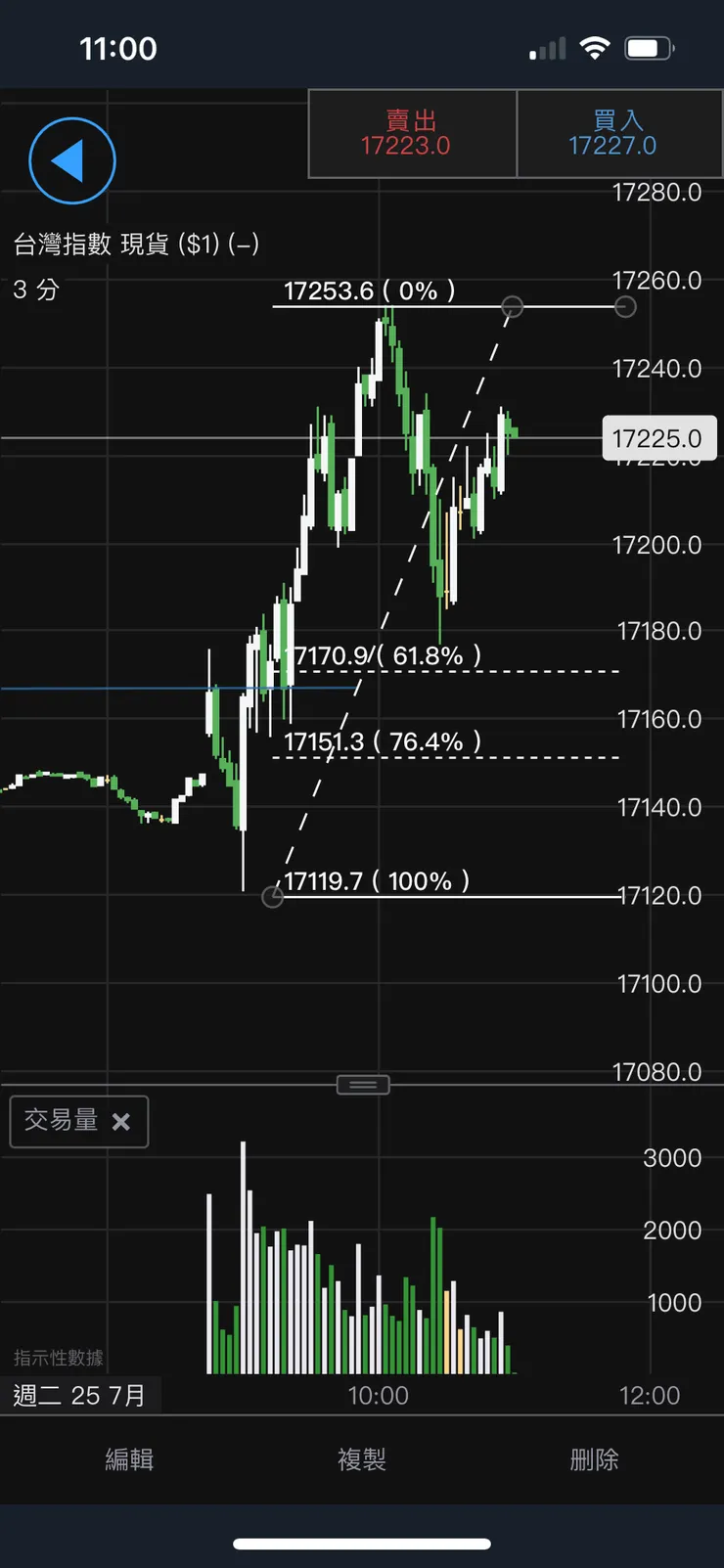Select the Fibonacci 0% anchor at 17253.6
This screenshot has width=724, height=1568.
pyautogui.click(x=512, y=307)
